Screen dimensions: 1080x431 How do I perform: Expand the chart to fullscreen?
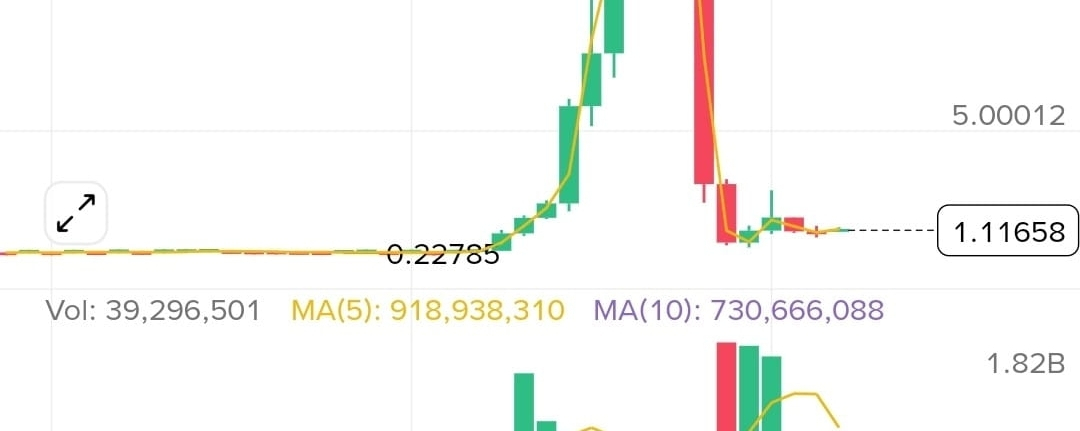coord(76,213)
